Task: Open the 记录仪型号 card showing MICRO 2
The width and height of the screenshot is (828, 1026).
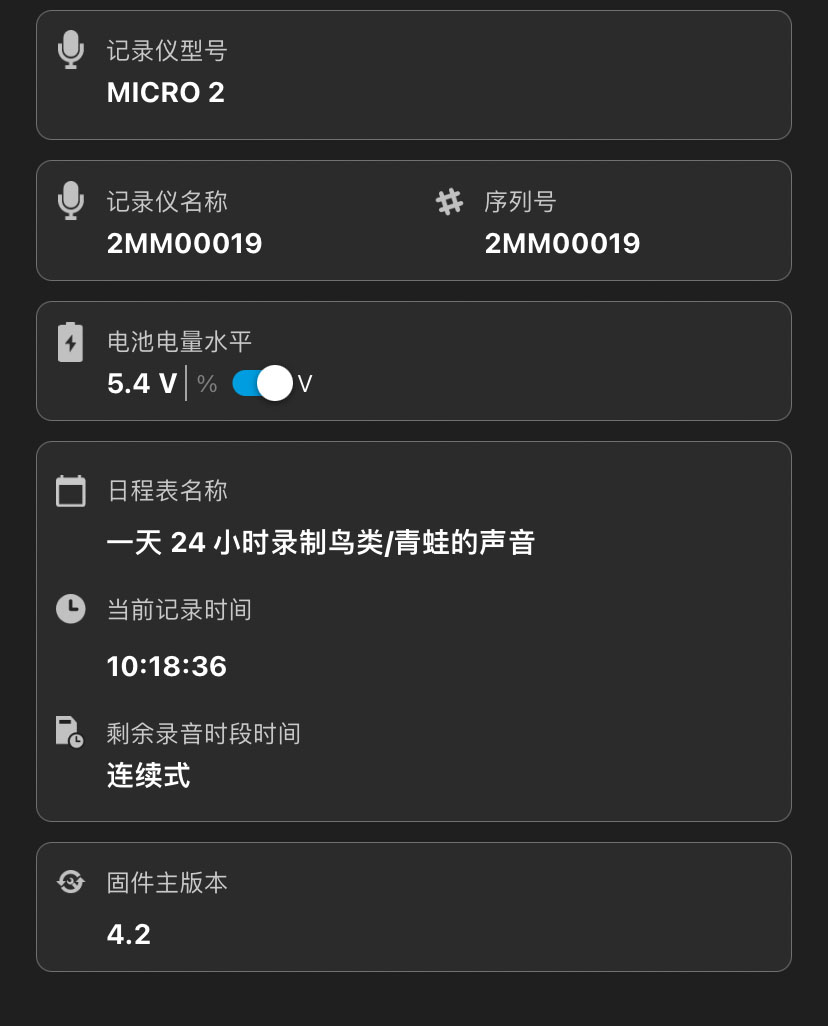Action: [414, 75]
